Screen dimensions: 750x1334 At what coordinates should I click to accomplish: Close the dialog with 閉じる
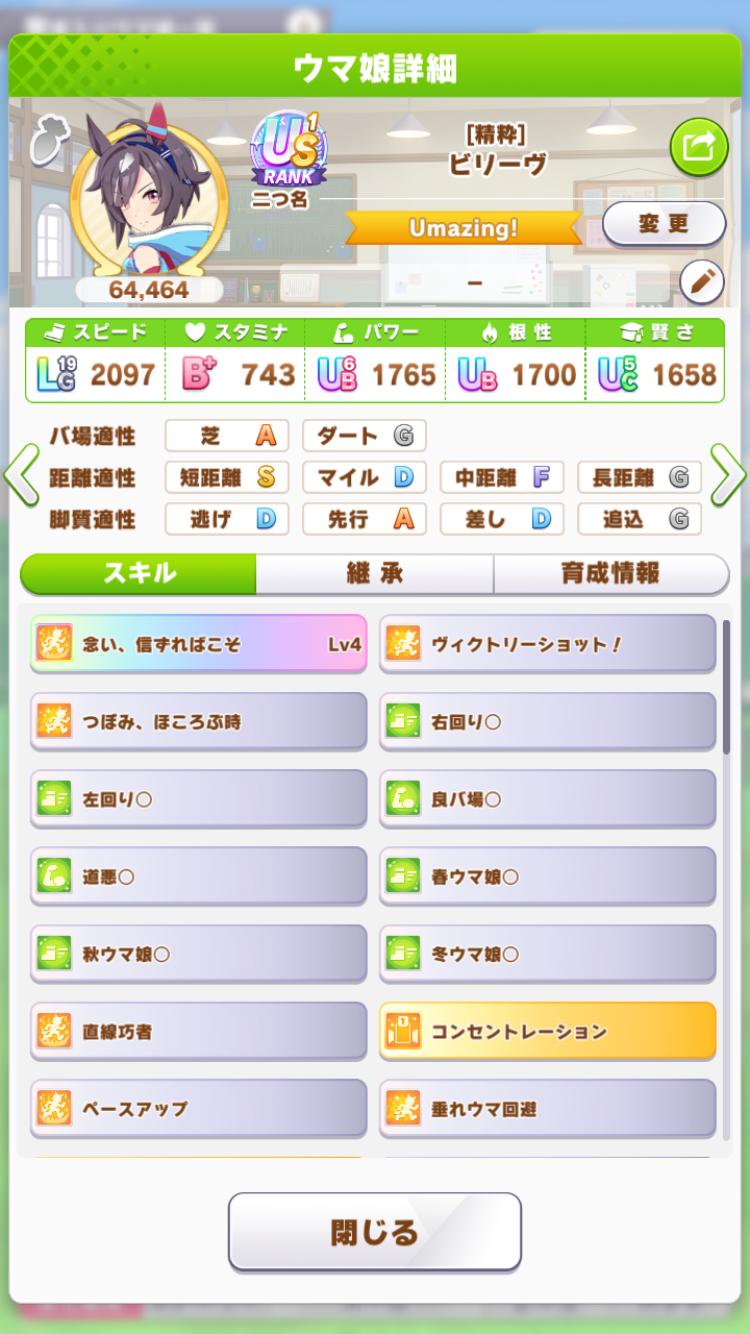(374, 1232)
